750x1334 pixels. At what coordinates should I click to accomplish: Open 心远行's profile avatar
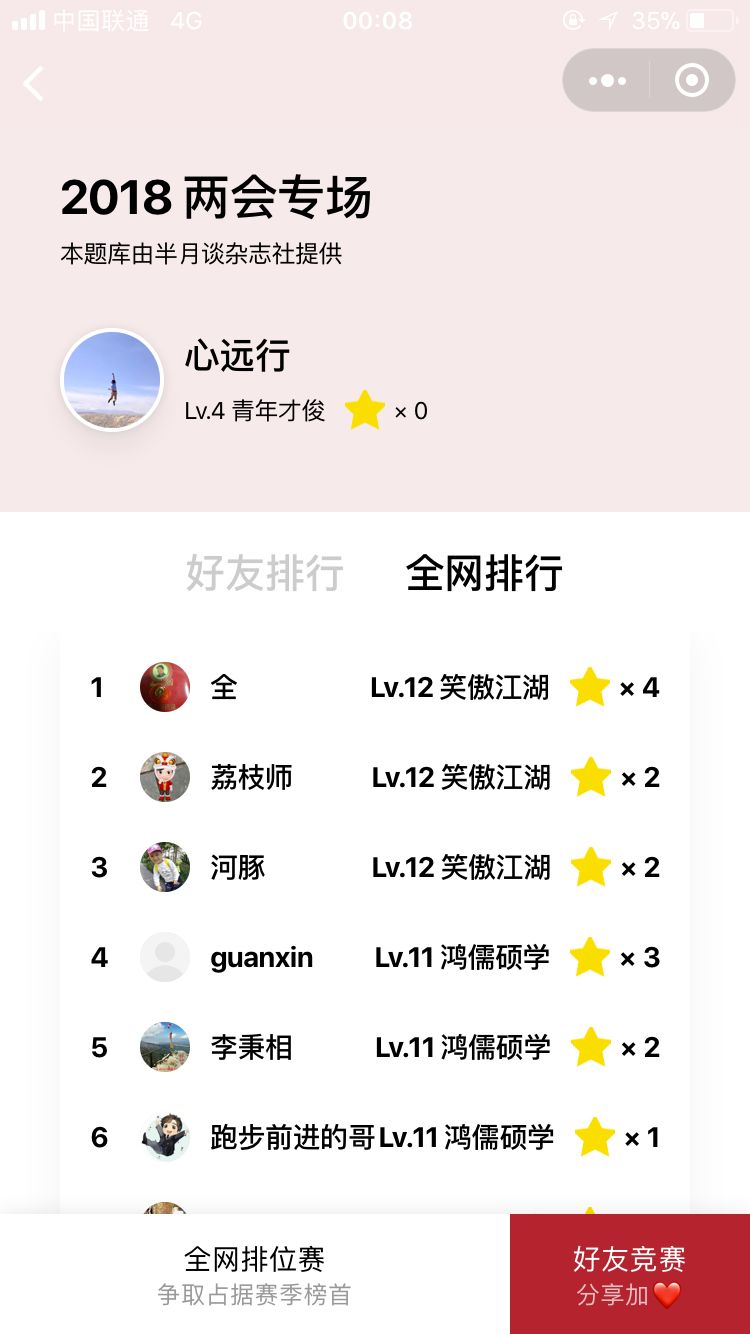tap(112, 381)
